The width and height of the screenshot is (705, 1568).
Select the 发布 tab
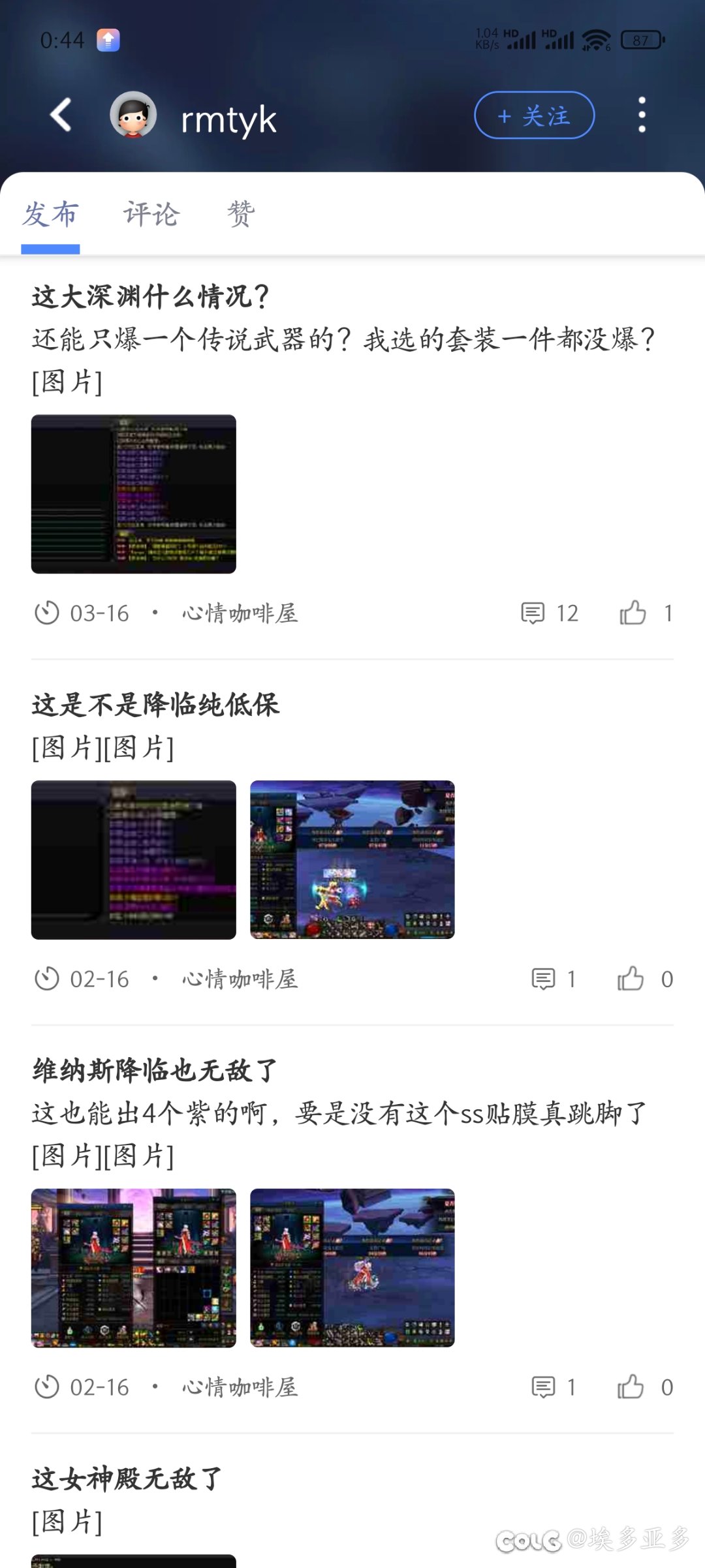pyautogui.click(x=50, y=214)
